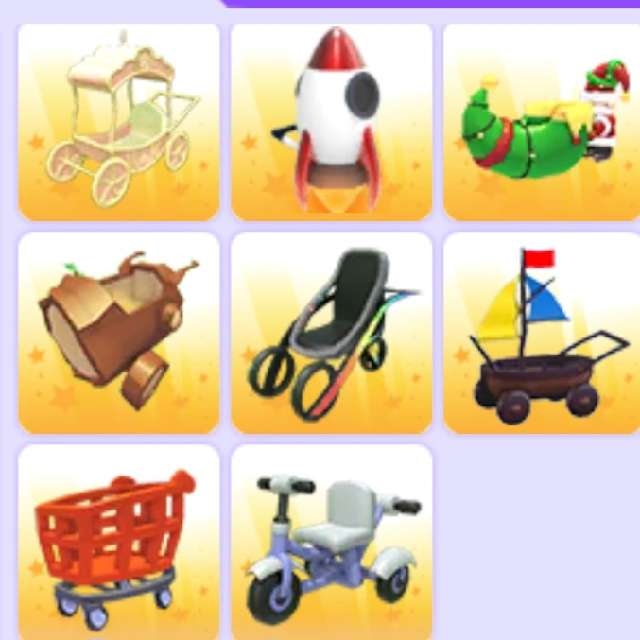Select the cream royal carriage stroller

click(x=119, y=122)
